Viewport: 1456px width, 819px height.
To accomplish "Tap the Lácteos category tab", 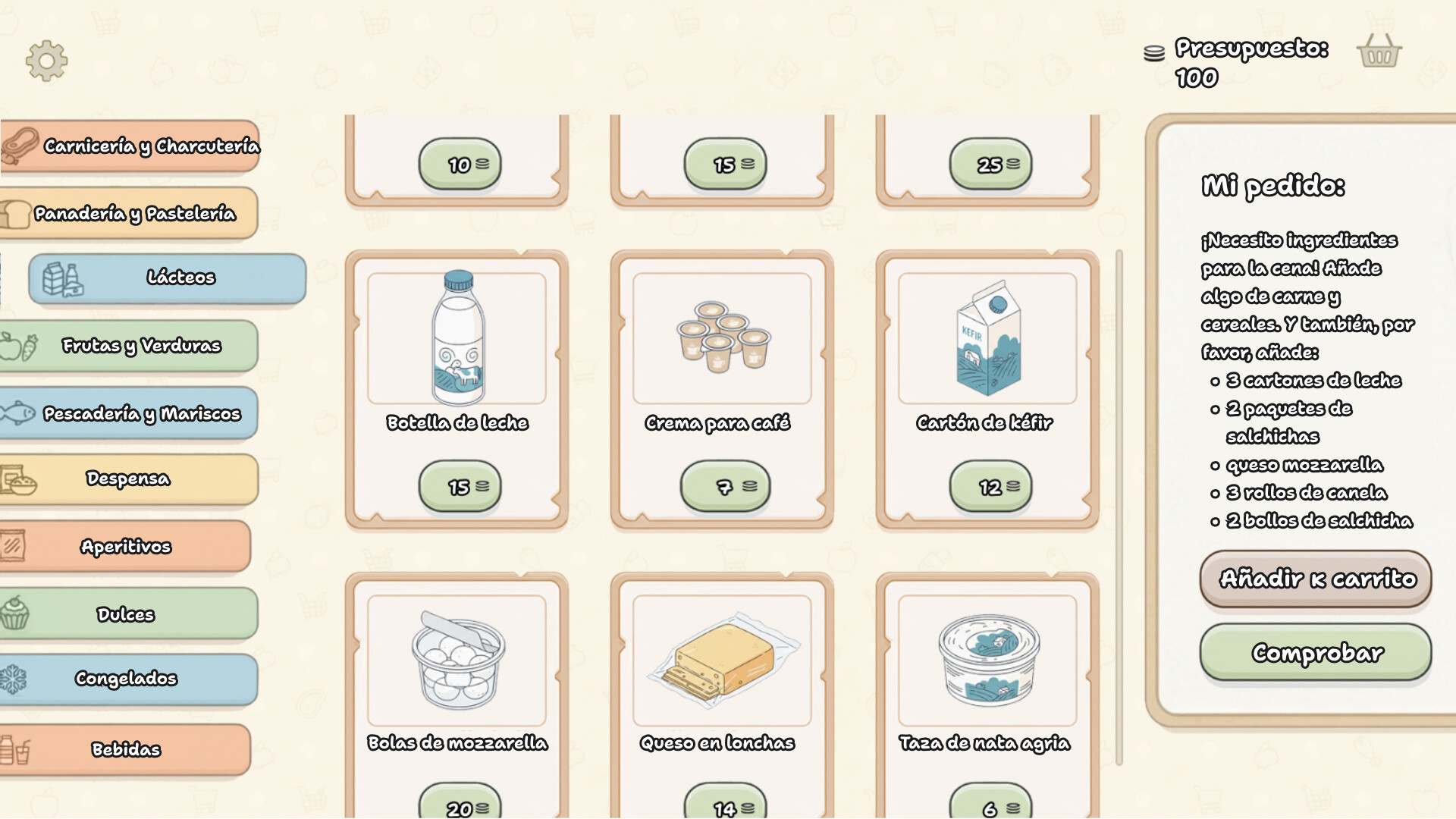I will 168,278.
